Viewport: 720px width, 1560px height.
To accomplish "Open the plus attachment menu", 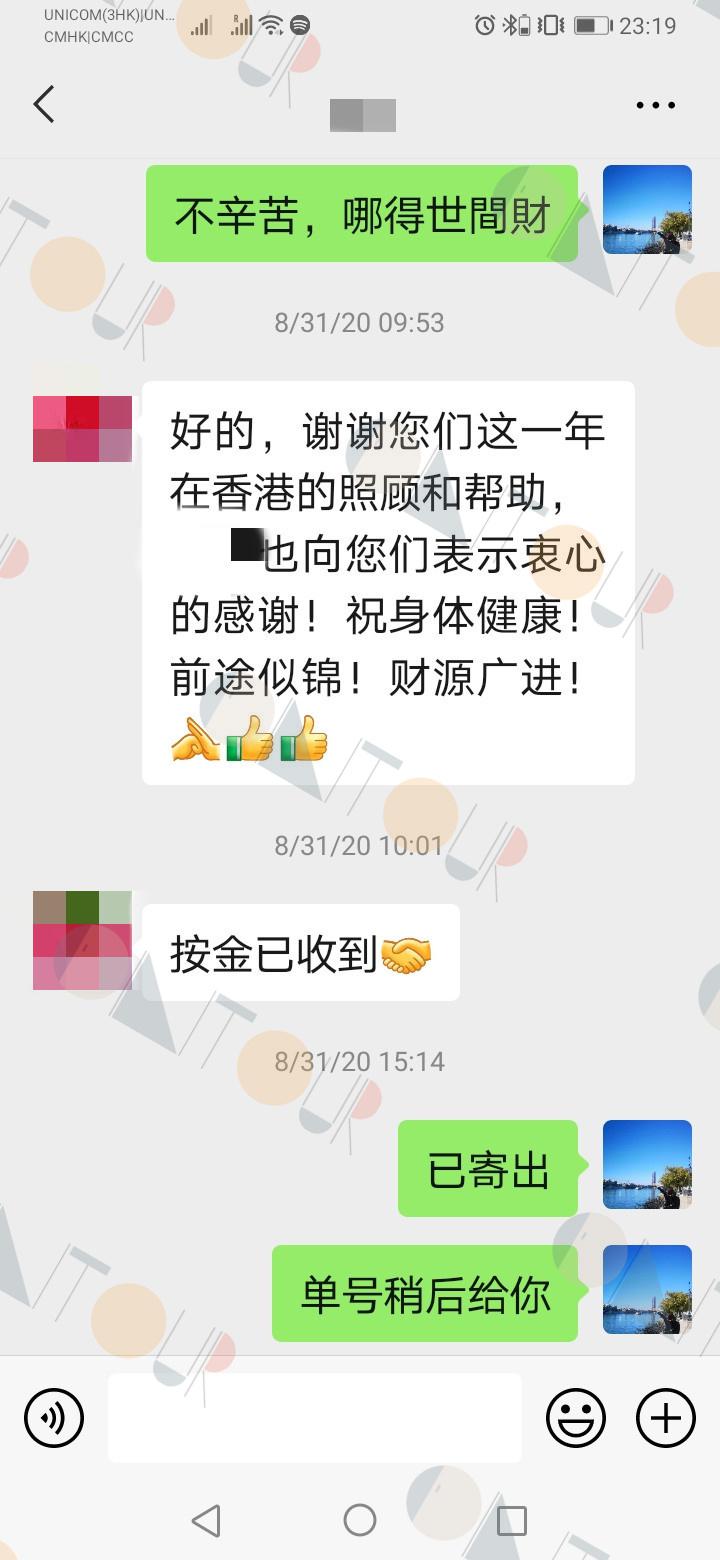I will (666, 1417).
